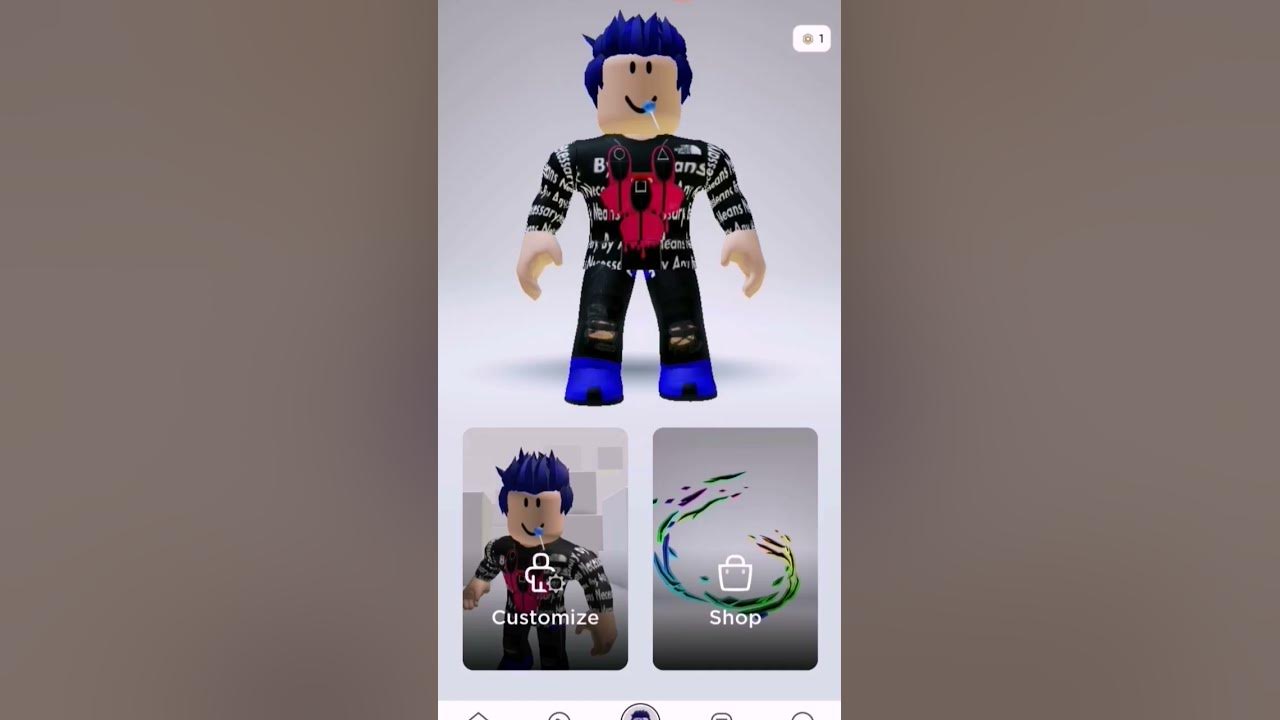Screen dimensions: 1280x720
Task: Open the Chat tab
Action: pos(721,714)
